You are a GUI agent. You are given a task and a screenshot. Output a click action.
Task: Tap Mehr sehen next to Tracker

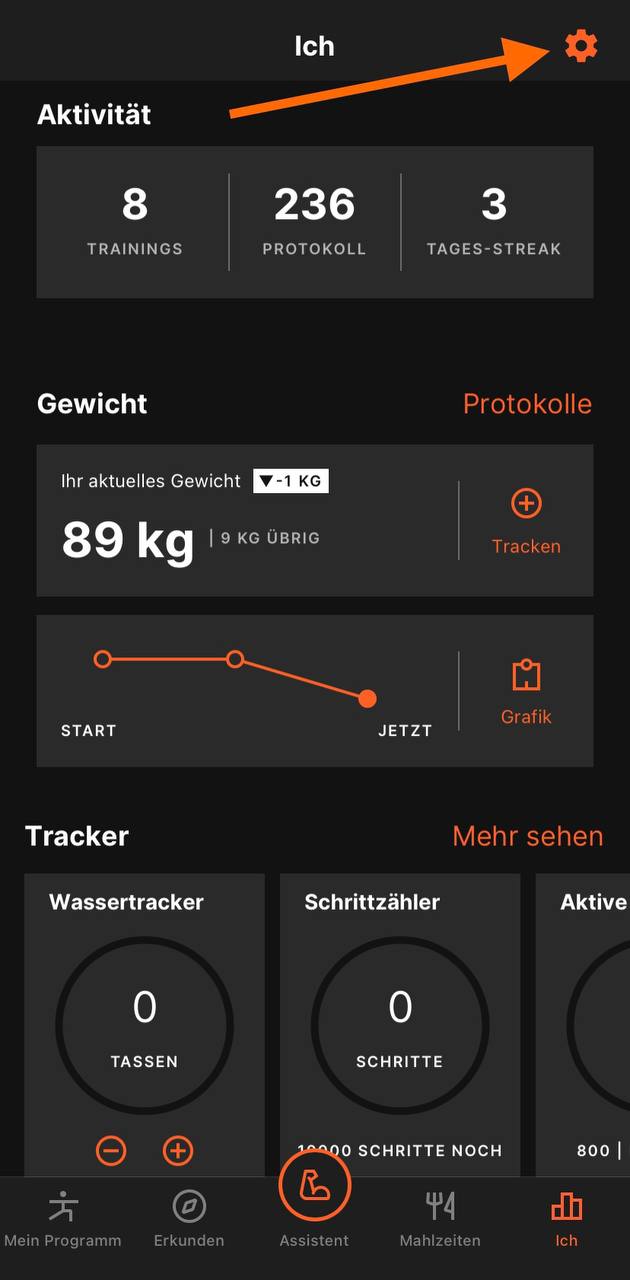[x=527, y=836]
